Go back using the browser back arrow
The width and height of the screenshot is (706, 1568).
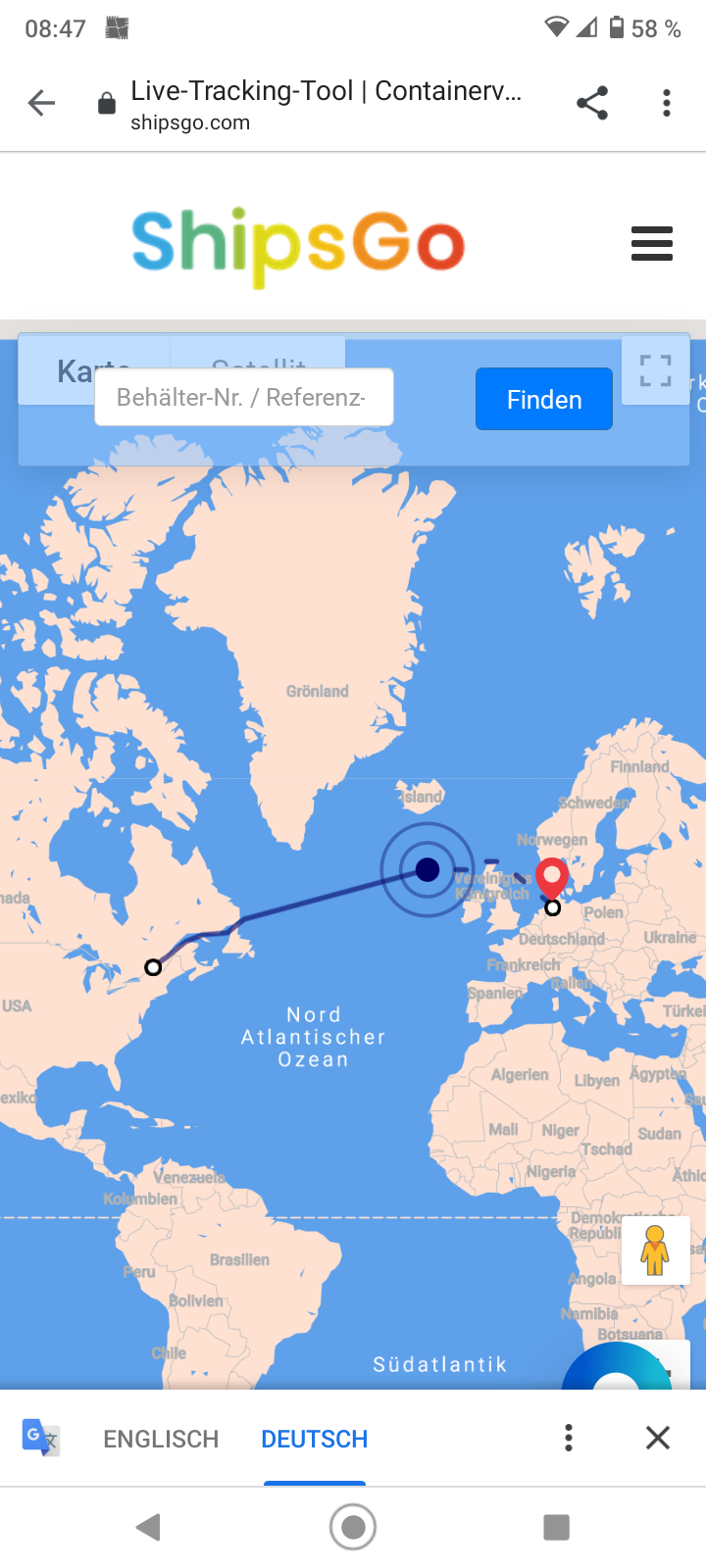tap(41, 103)
